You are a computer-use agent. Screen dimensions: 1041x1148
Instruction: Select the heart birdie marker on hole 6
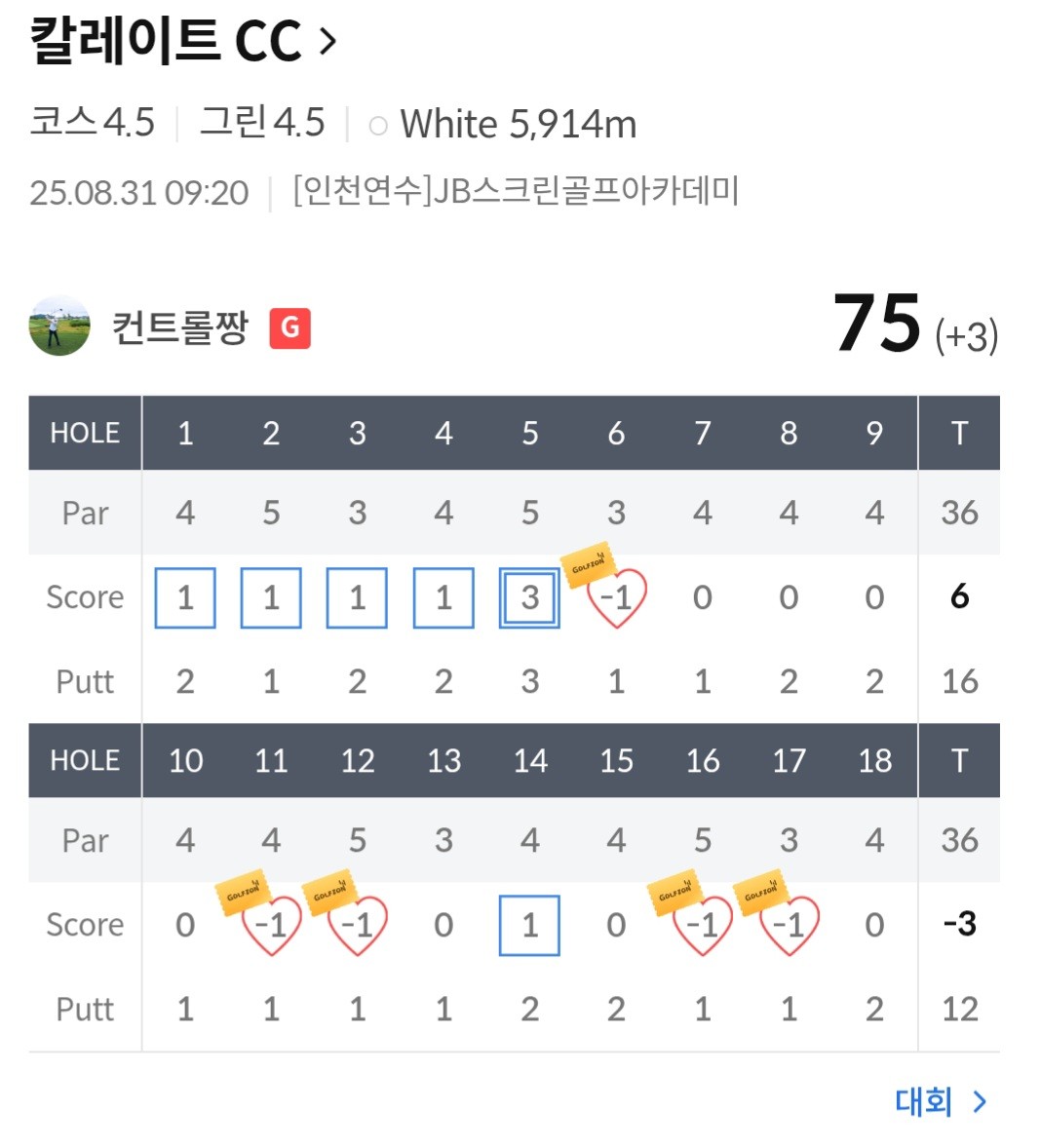point(619,601)
